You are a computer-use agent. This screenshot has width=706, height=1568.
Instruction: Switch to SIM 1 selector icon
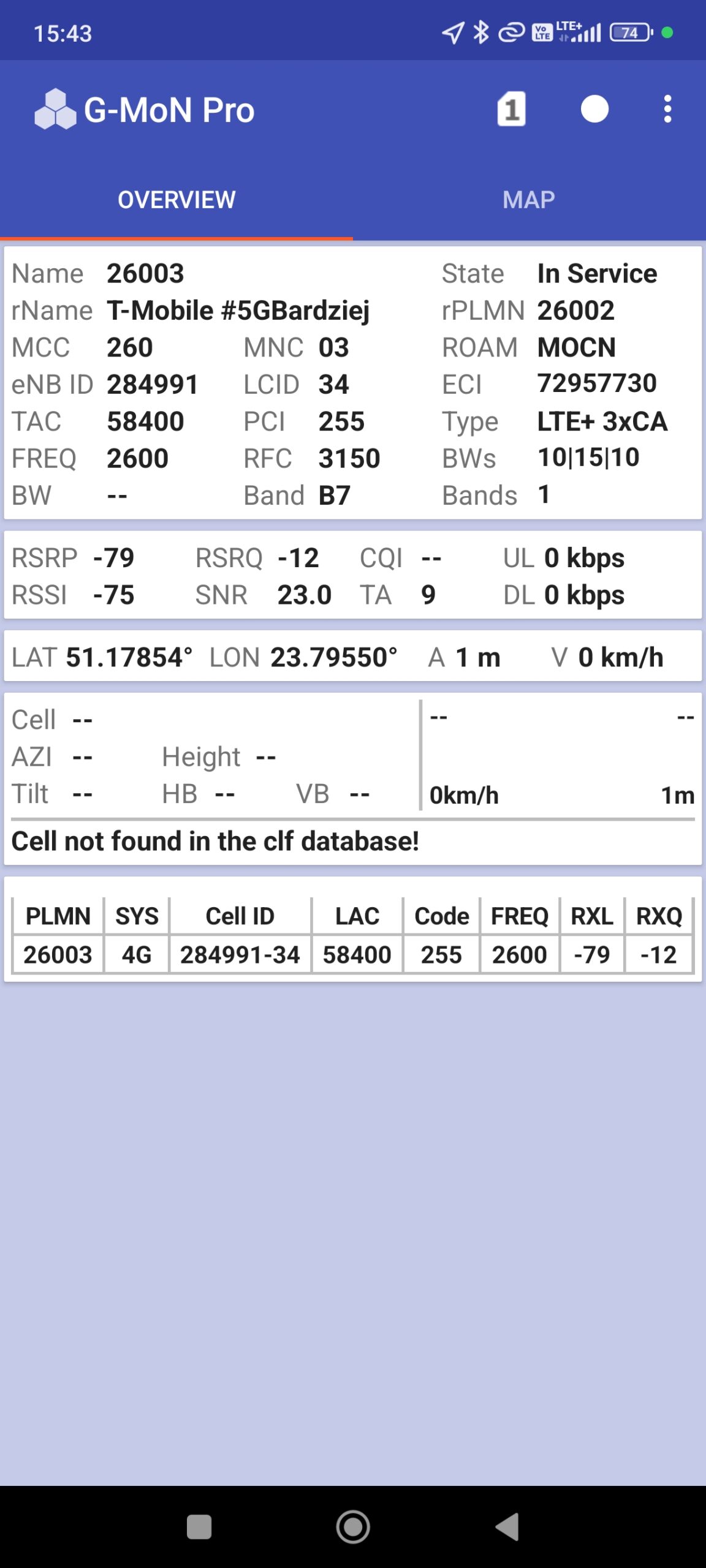(511, 110)
